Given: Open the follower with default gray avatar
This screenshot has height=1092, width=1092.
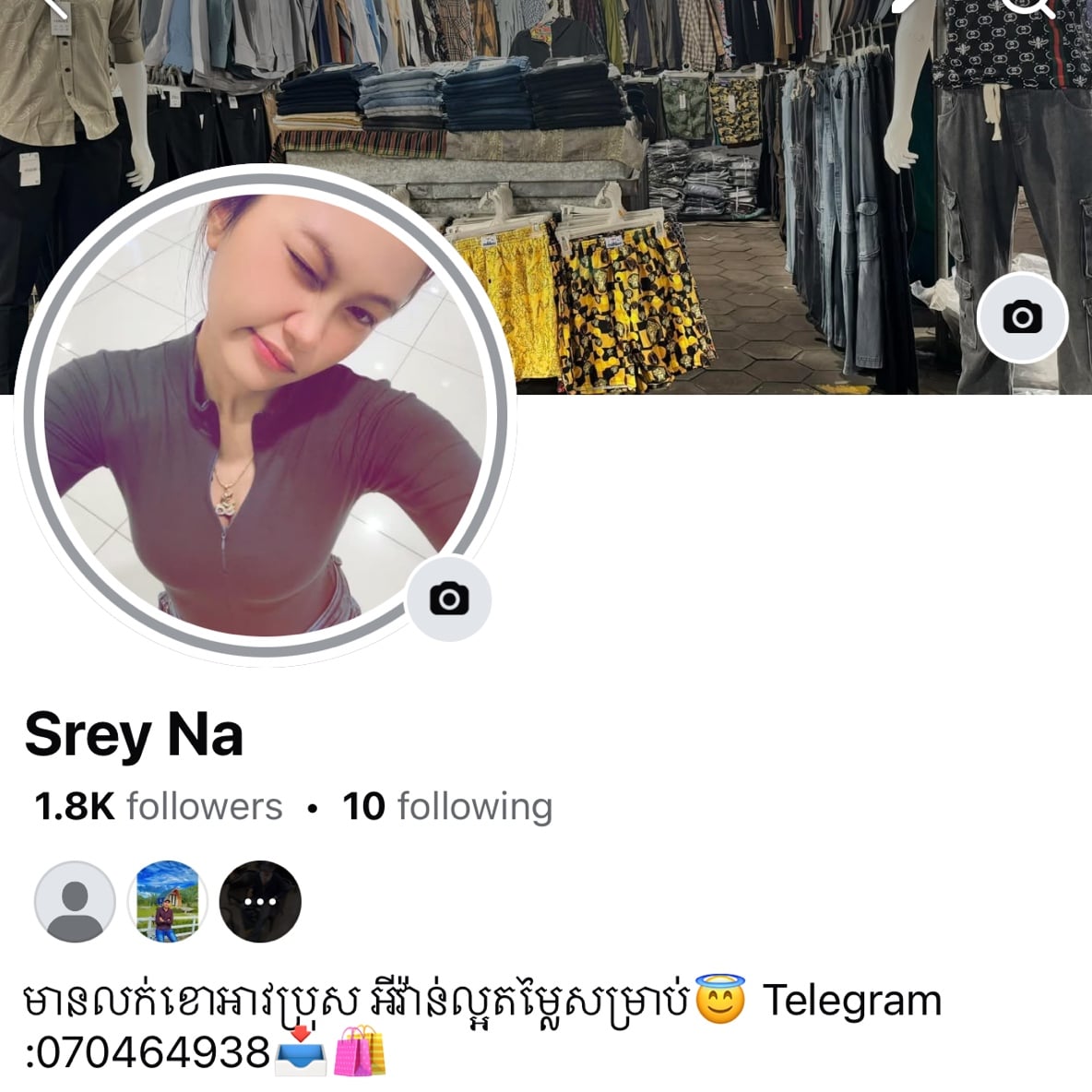Looking at the screenshot, I should tap(75, 901).
